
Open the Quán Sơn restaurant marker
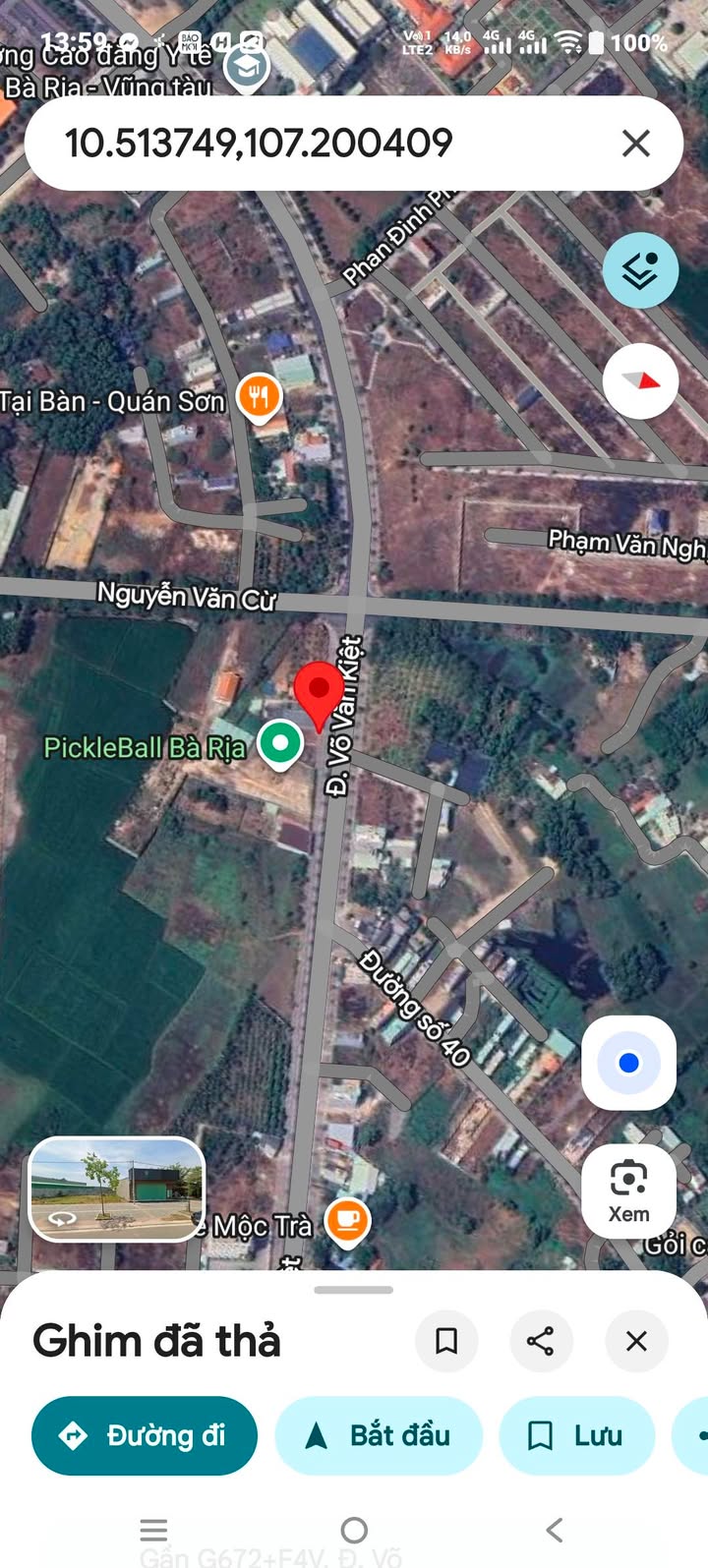tap(259, 397)
